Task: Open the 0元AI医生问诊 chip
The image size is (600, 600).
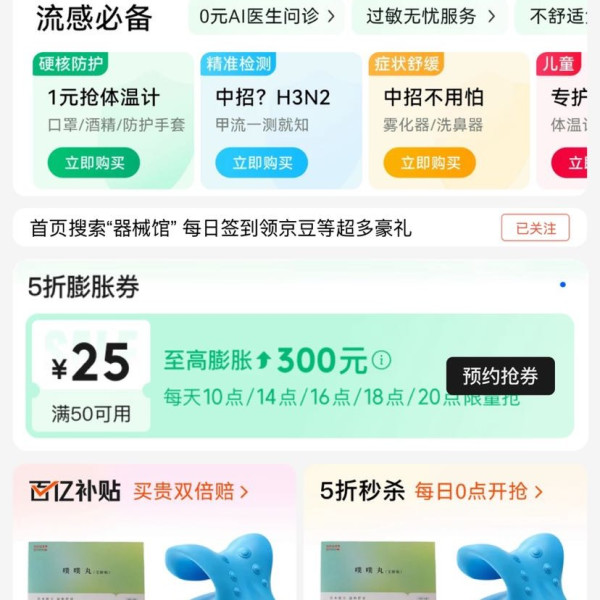Action: 266,17
